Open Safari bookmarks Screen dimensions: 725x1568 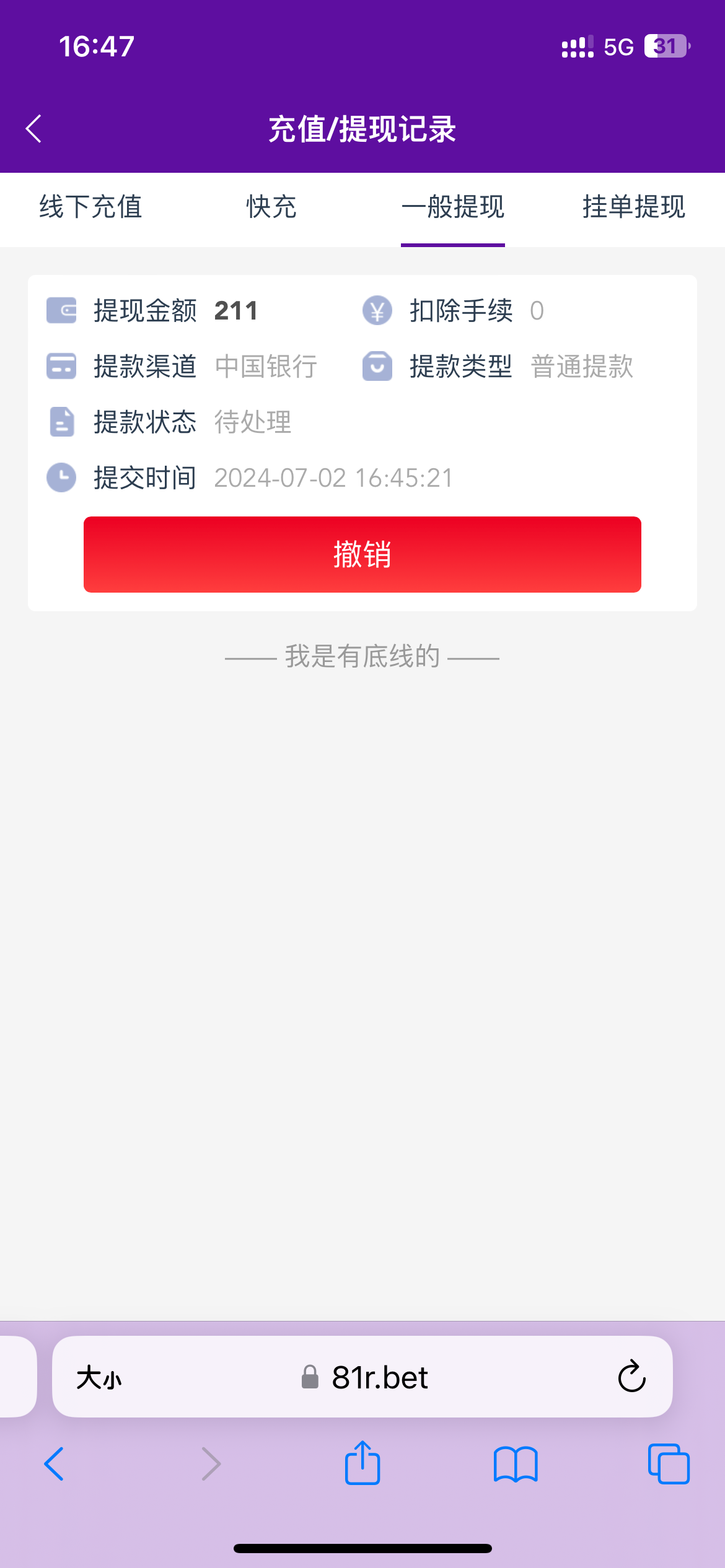pos(516,1464)
